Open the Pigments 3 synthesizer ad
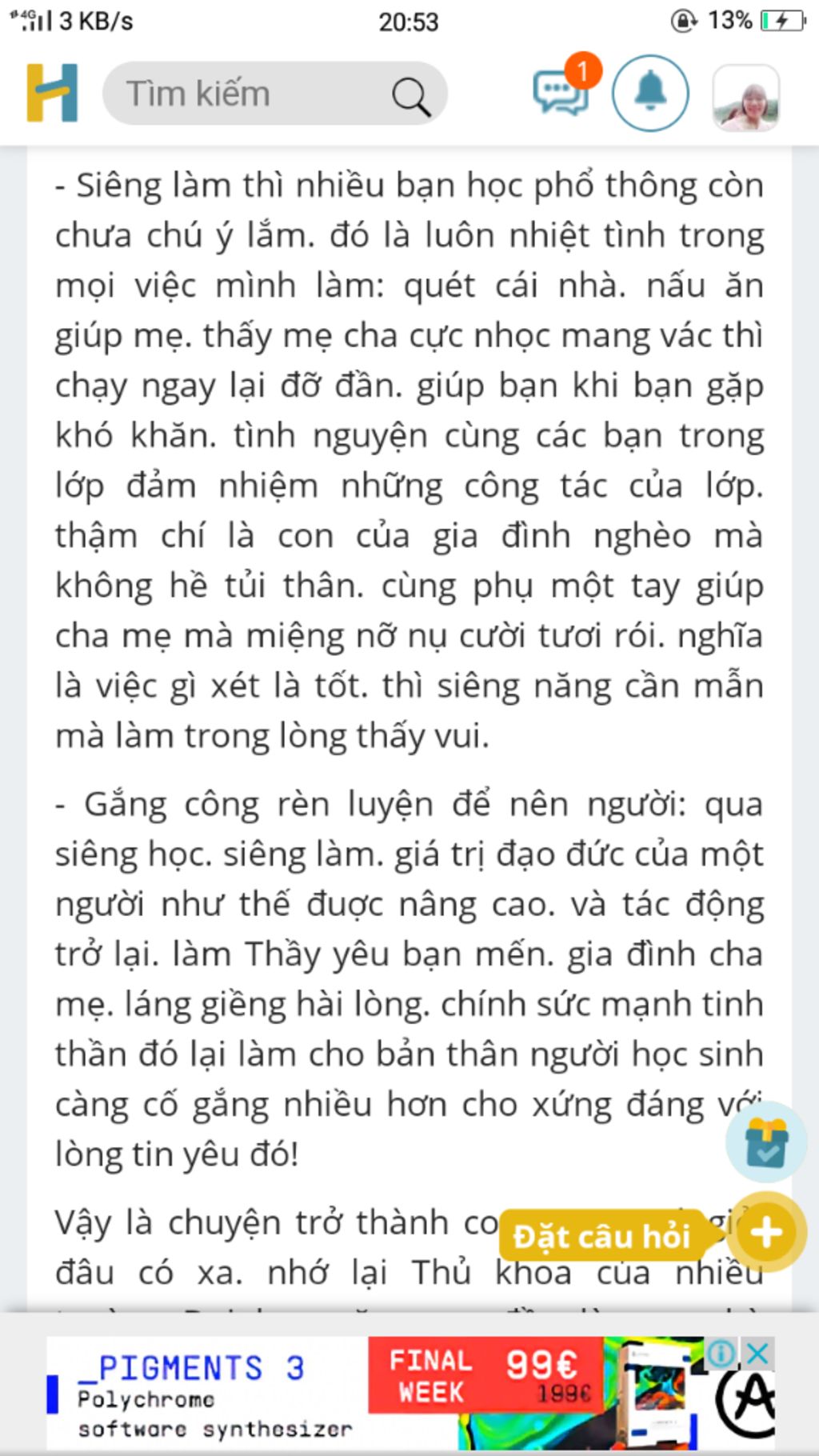This screenshot has width=819, height=1456. [376, 1394]
